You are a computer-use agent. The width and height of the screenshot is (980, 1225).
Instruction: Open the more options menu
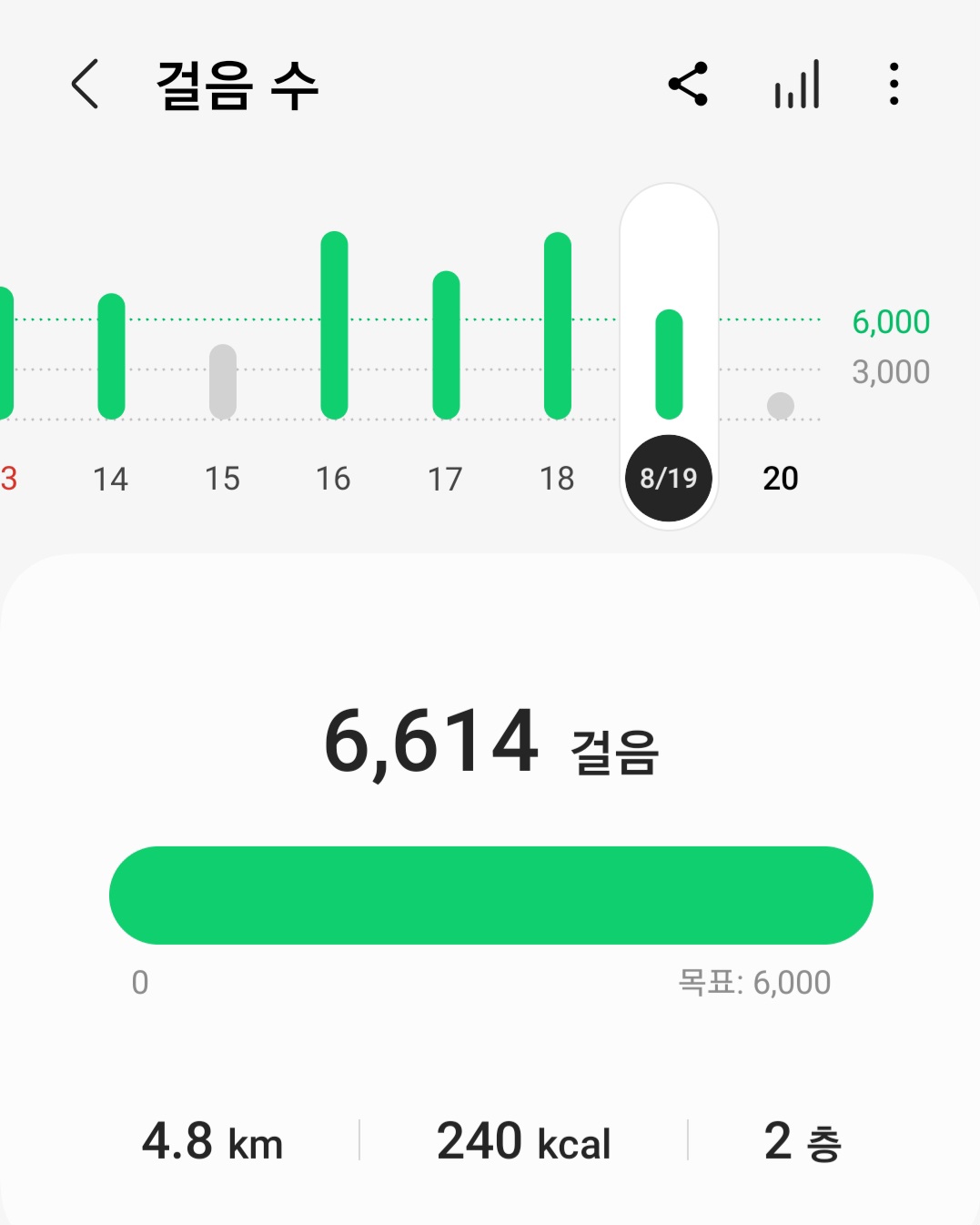coord(894,85)
